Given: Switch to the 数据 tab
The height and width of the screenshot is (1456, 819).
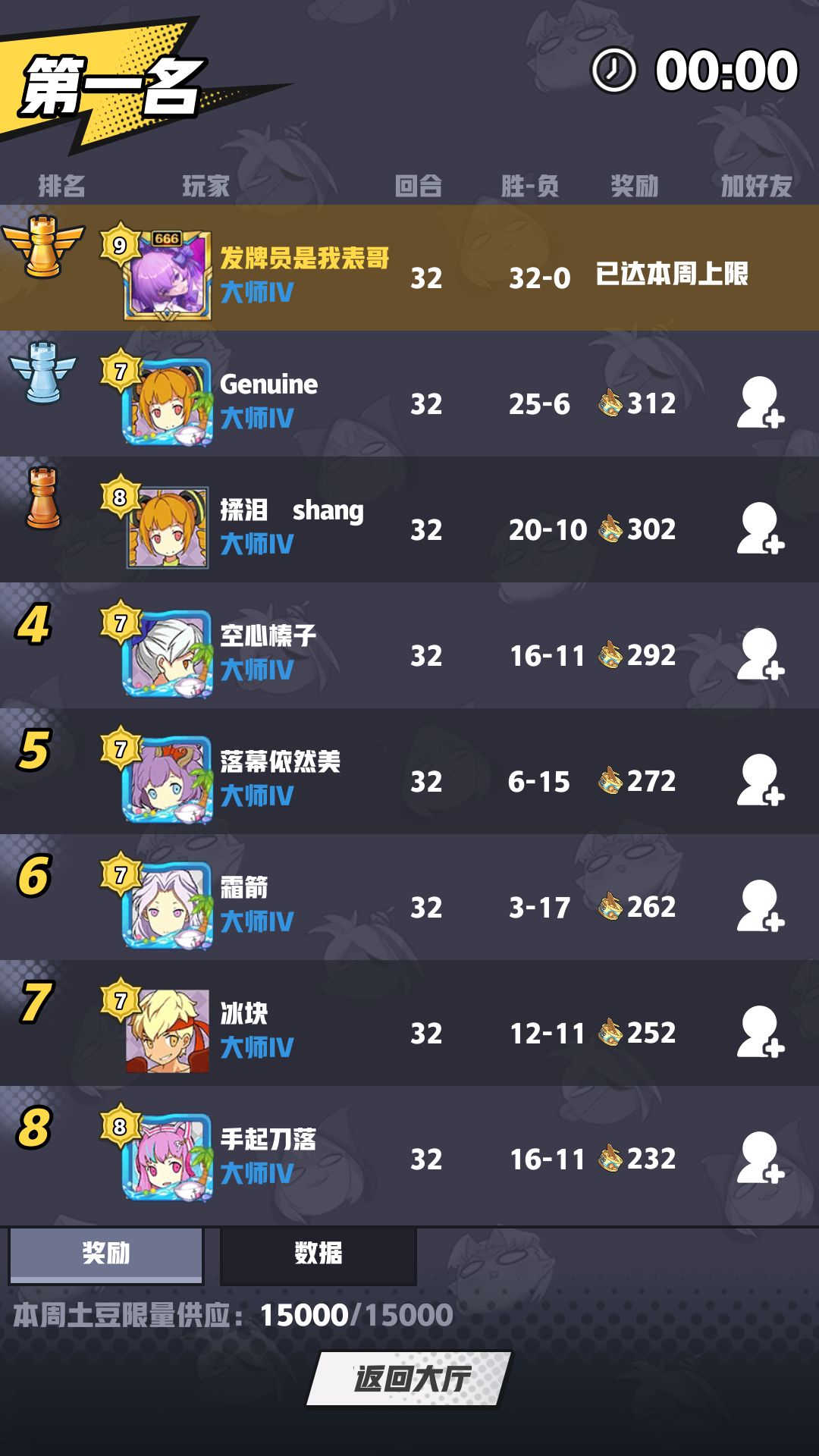Looking at the screenshot, I should click(318, 1255).
